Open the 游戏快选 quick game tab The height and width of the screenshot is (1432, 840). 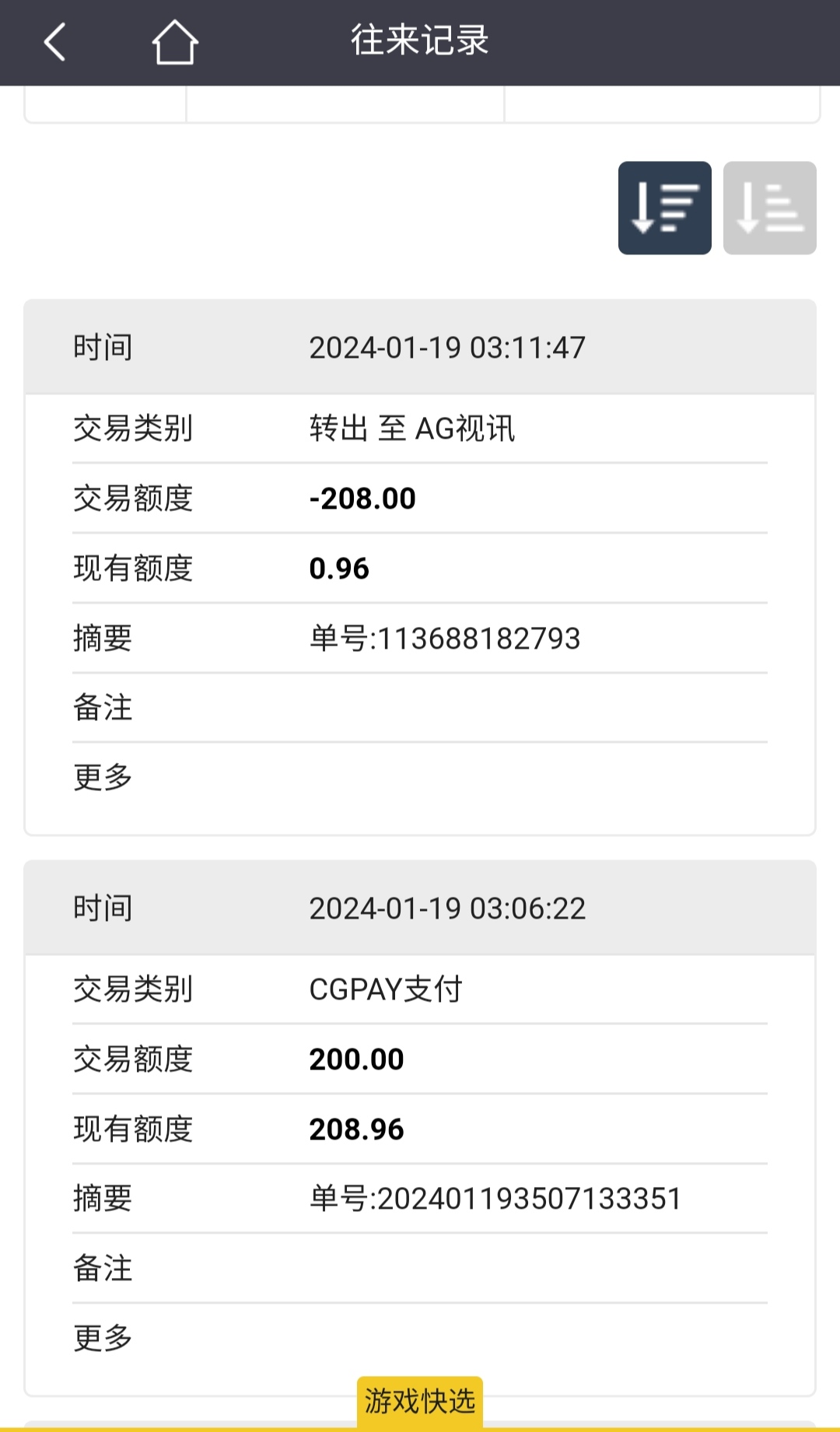pos(420,1401)
